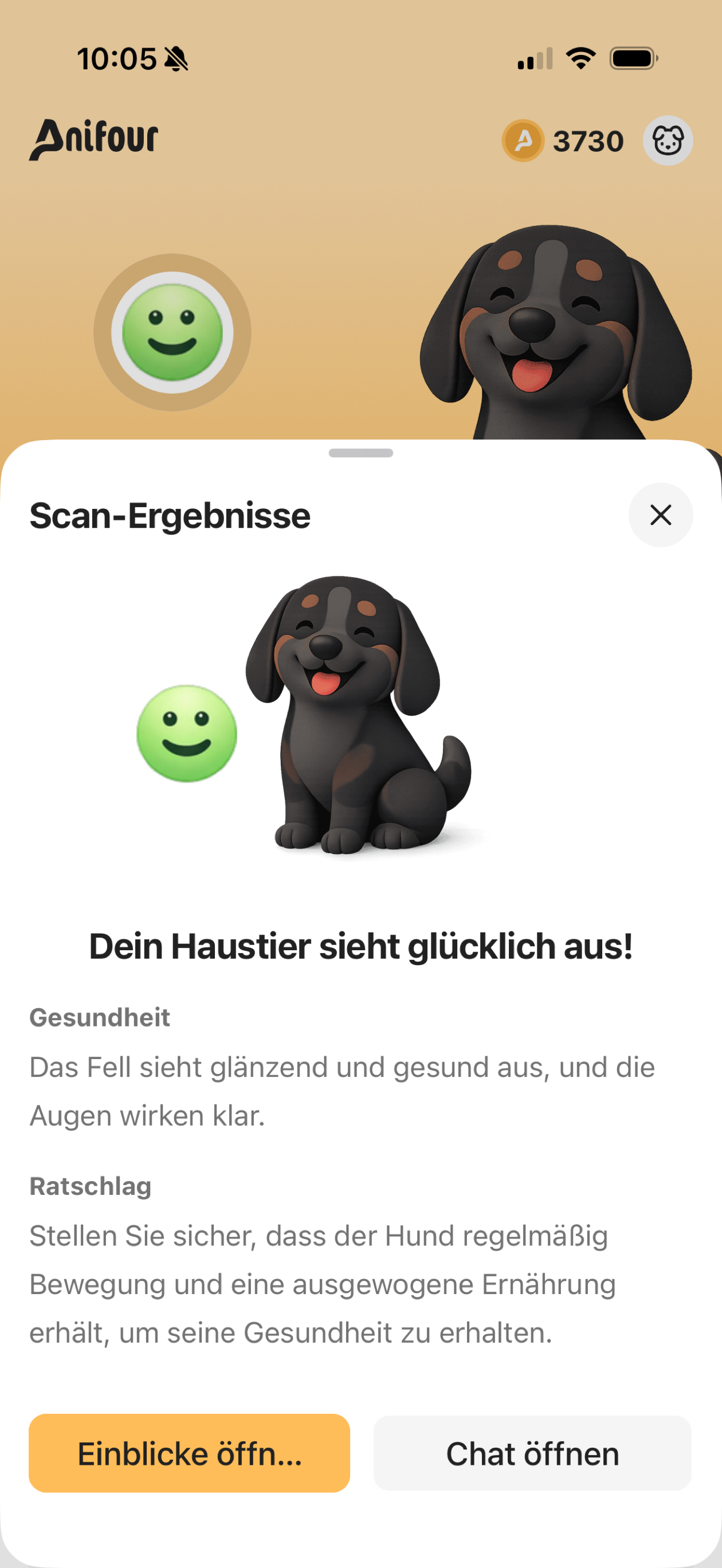Tap the sheet's drag handle
This screenshot has width=722, height=1568.
pyautogui.click(x=361, y=453)
